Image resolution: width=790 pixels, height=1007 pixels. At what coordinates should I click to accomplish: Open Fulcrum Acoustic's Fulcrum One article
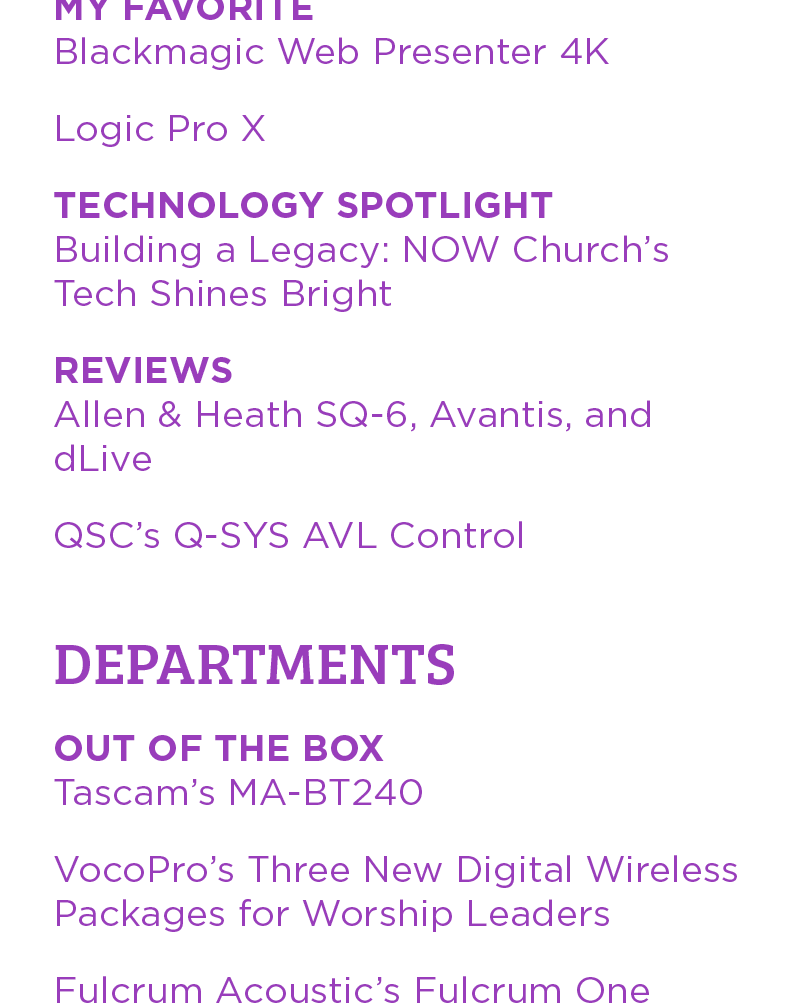[351, 989]
